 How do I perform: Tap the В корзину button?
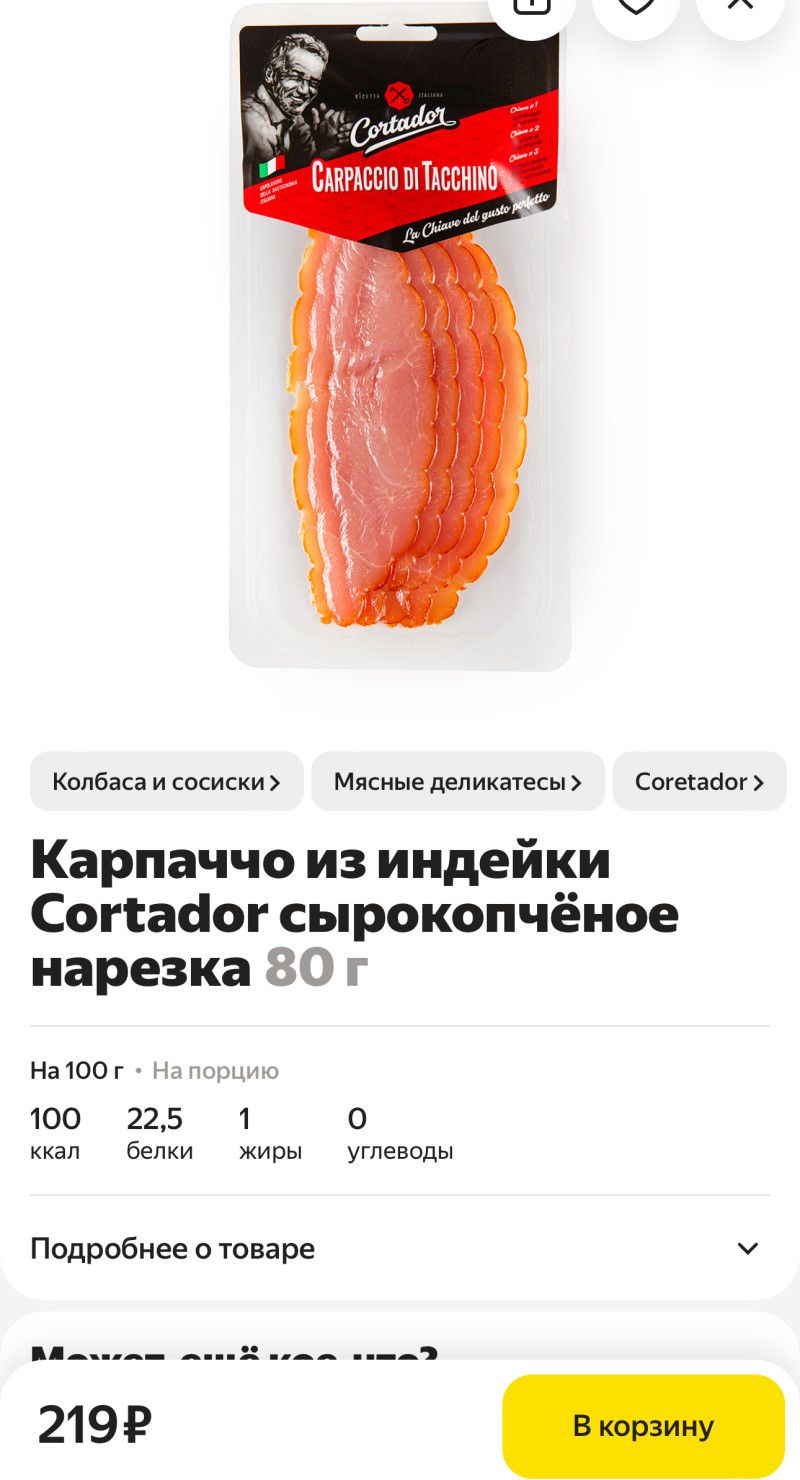click(643, 1426)
